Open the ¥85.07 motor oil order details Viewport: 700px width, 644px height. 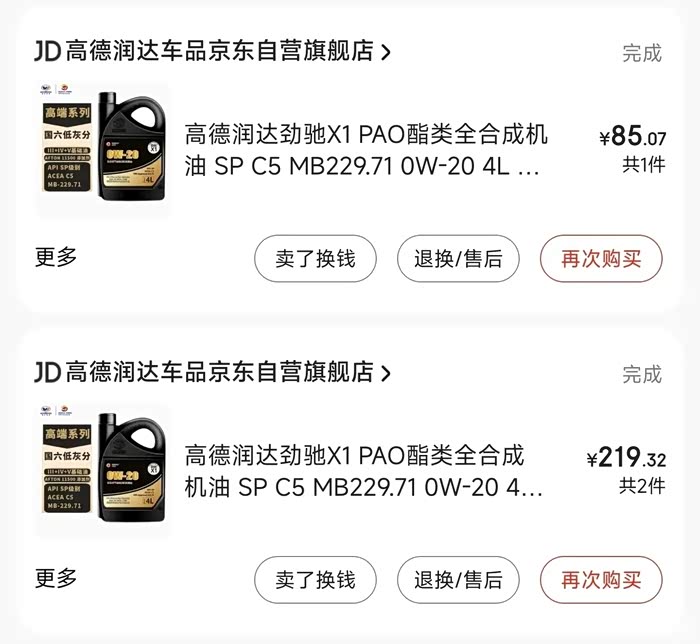point(365,150)
